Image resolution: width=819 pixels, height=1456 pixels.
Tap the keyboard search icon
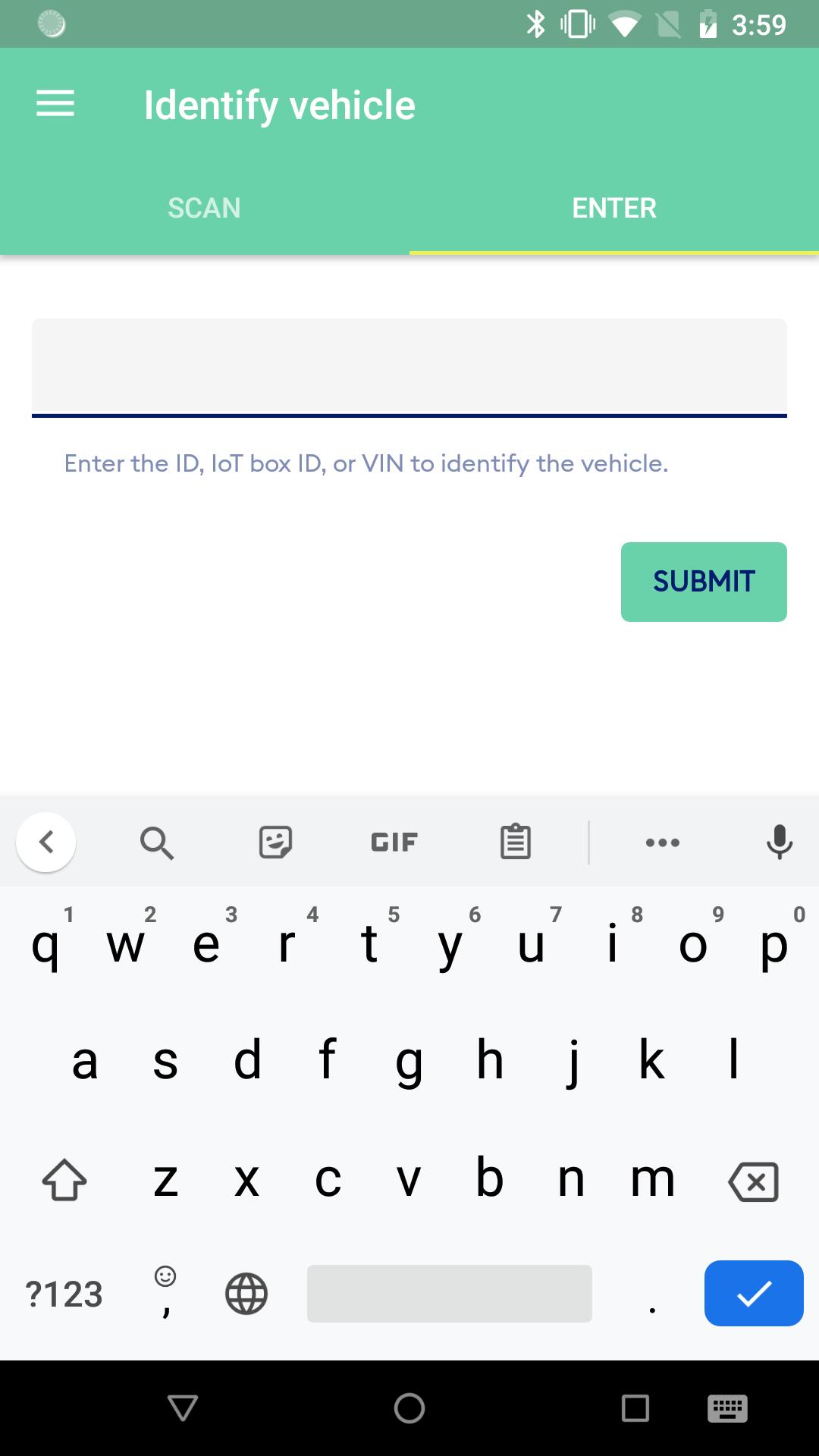click(157, 843)
